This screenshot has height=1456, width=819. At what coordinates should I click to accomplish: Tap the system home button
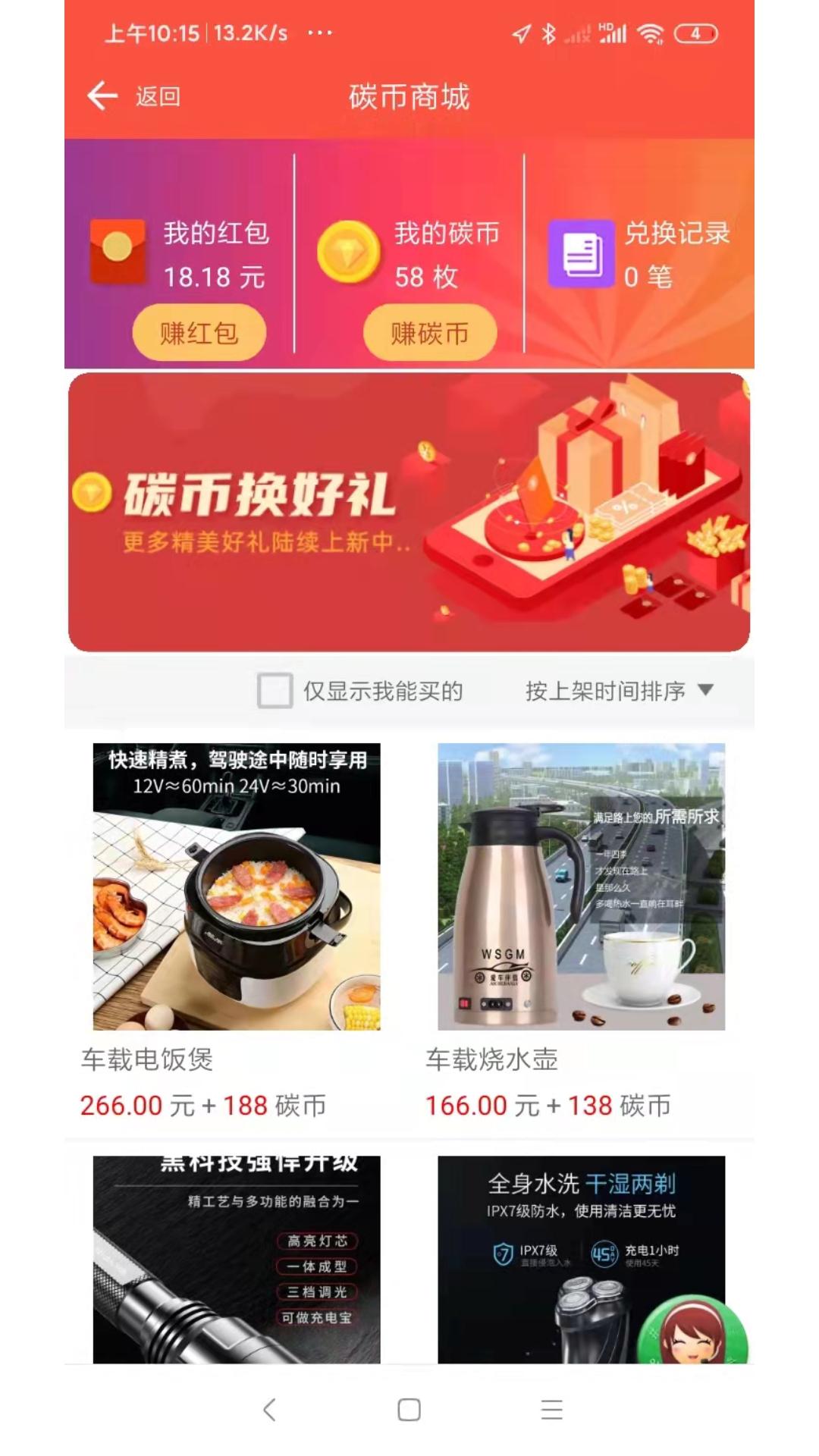409,1410
